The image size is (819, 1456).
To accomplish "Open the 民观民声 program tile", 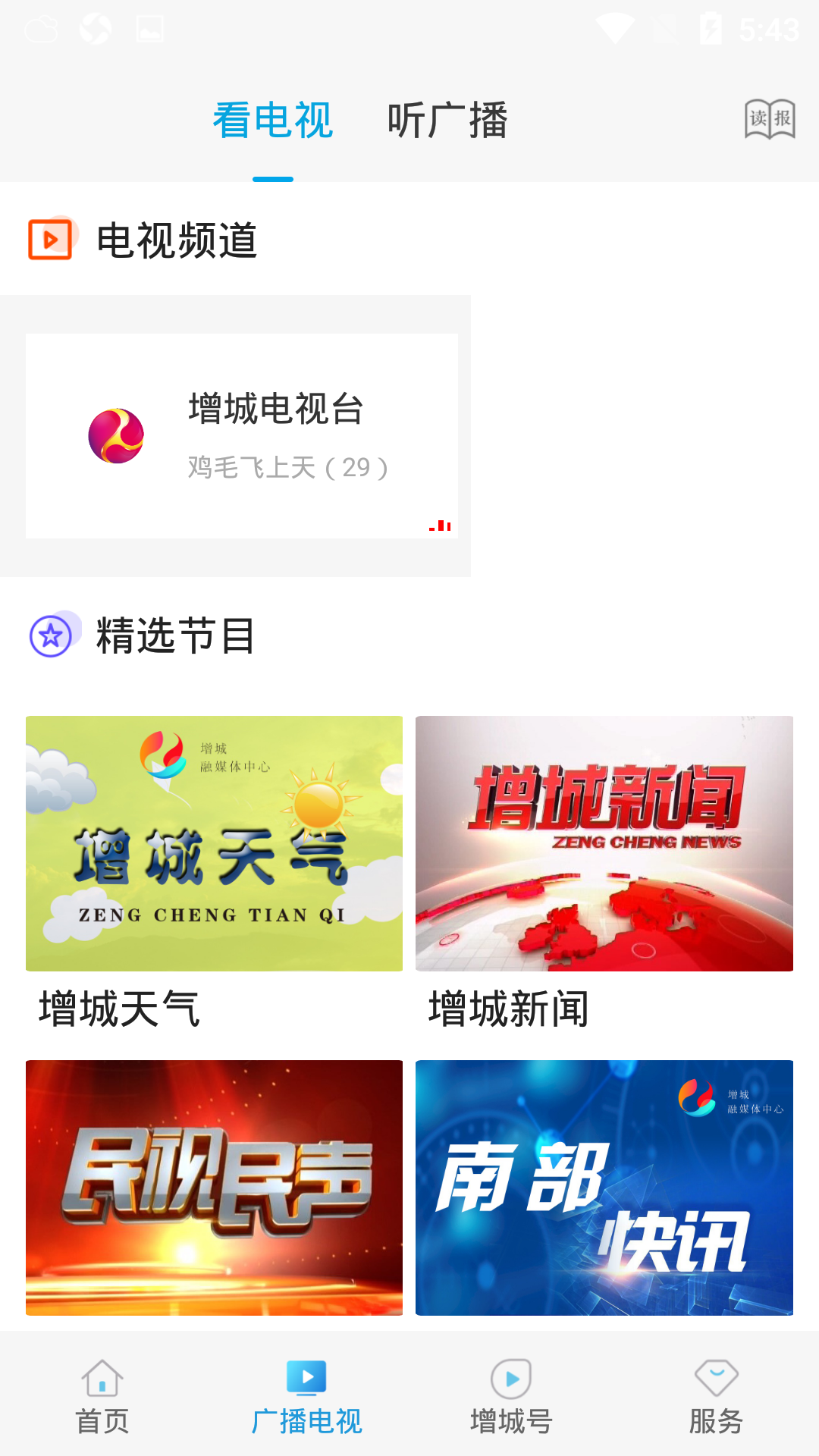I will pyautogui.click(x=214, y=1188).
